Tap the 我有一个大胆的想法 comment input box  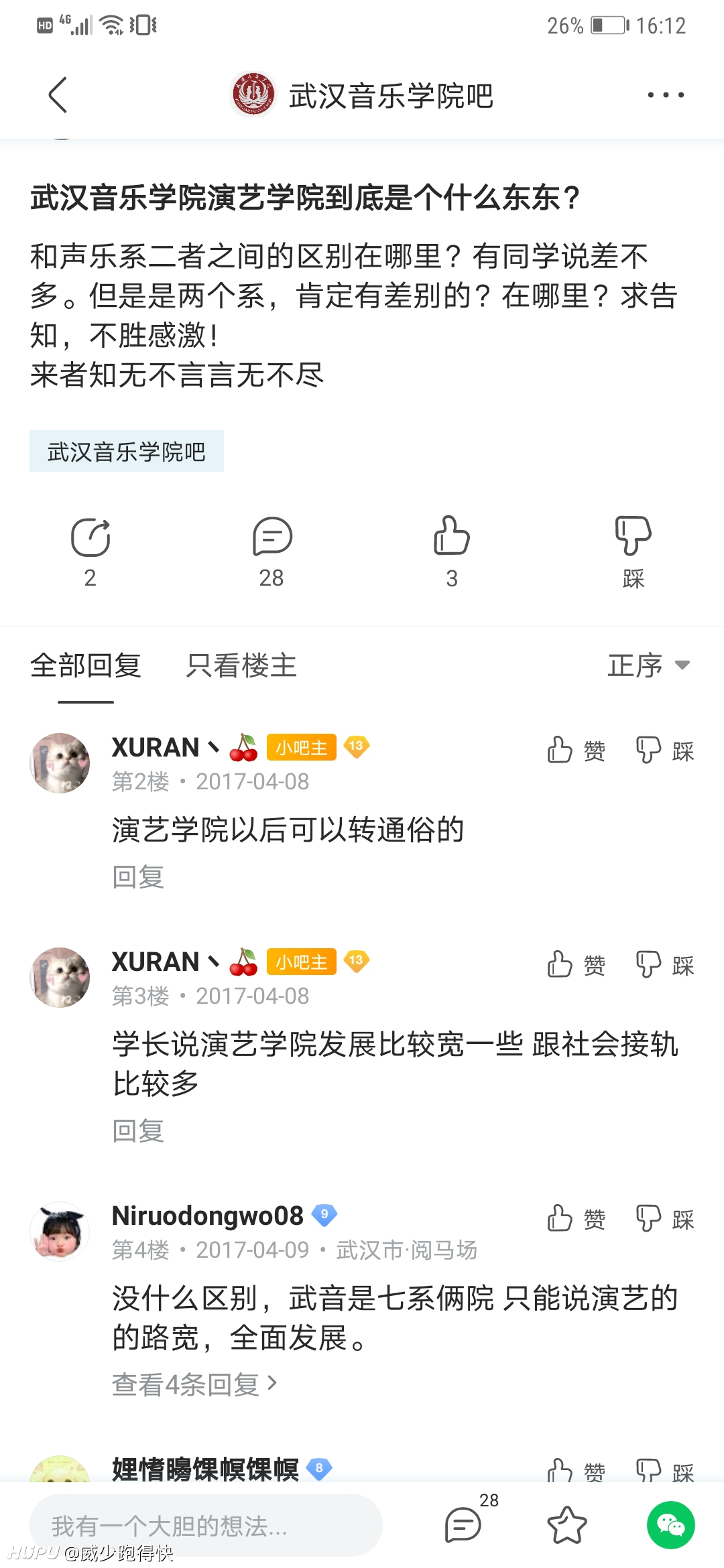point(206,1525)
